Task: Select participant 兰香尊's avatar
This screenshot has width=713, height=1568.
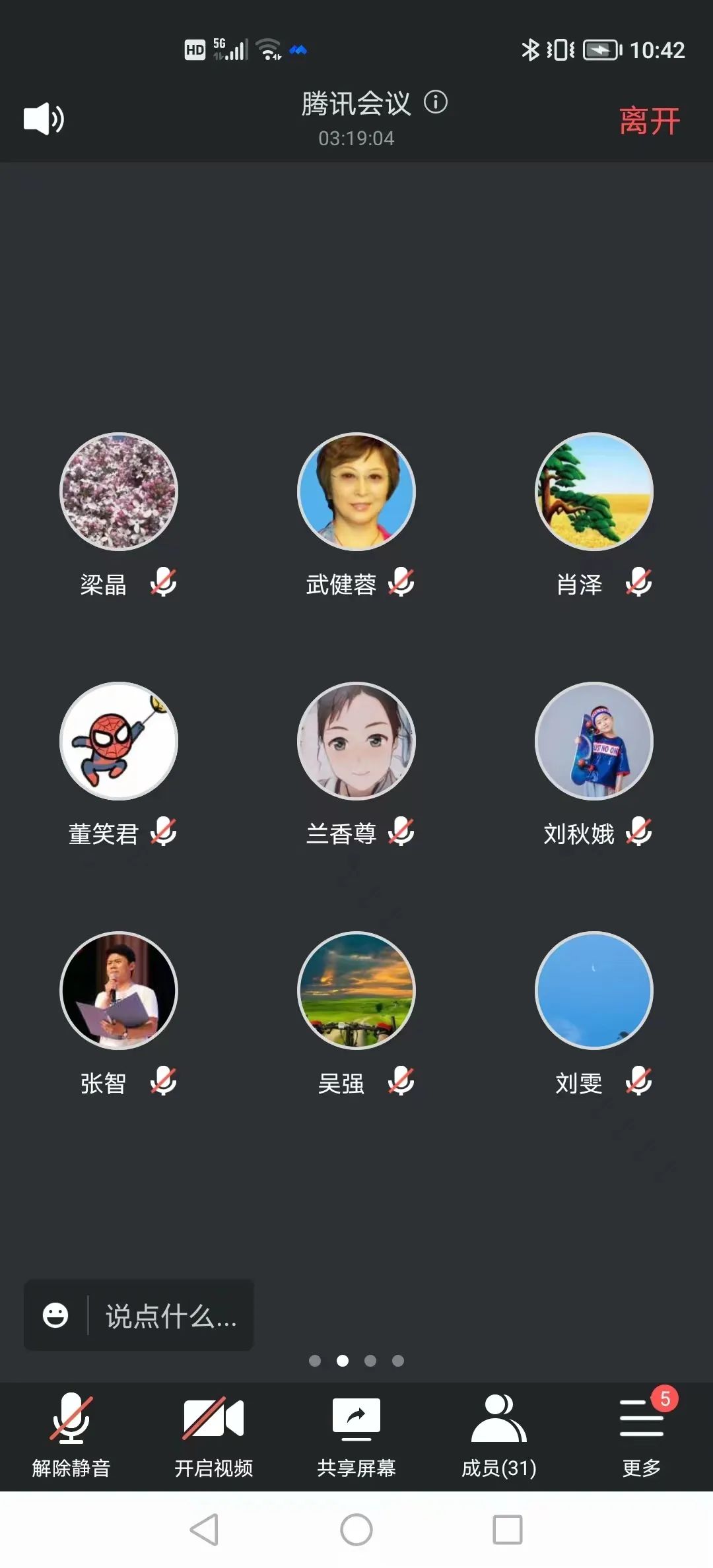Action: [356, 741]
